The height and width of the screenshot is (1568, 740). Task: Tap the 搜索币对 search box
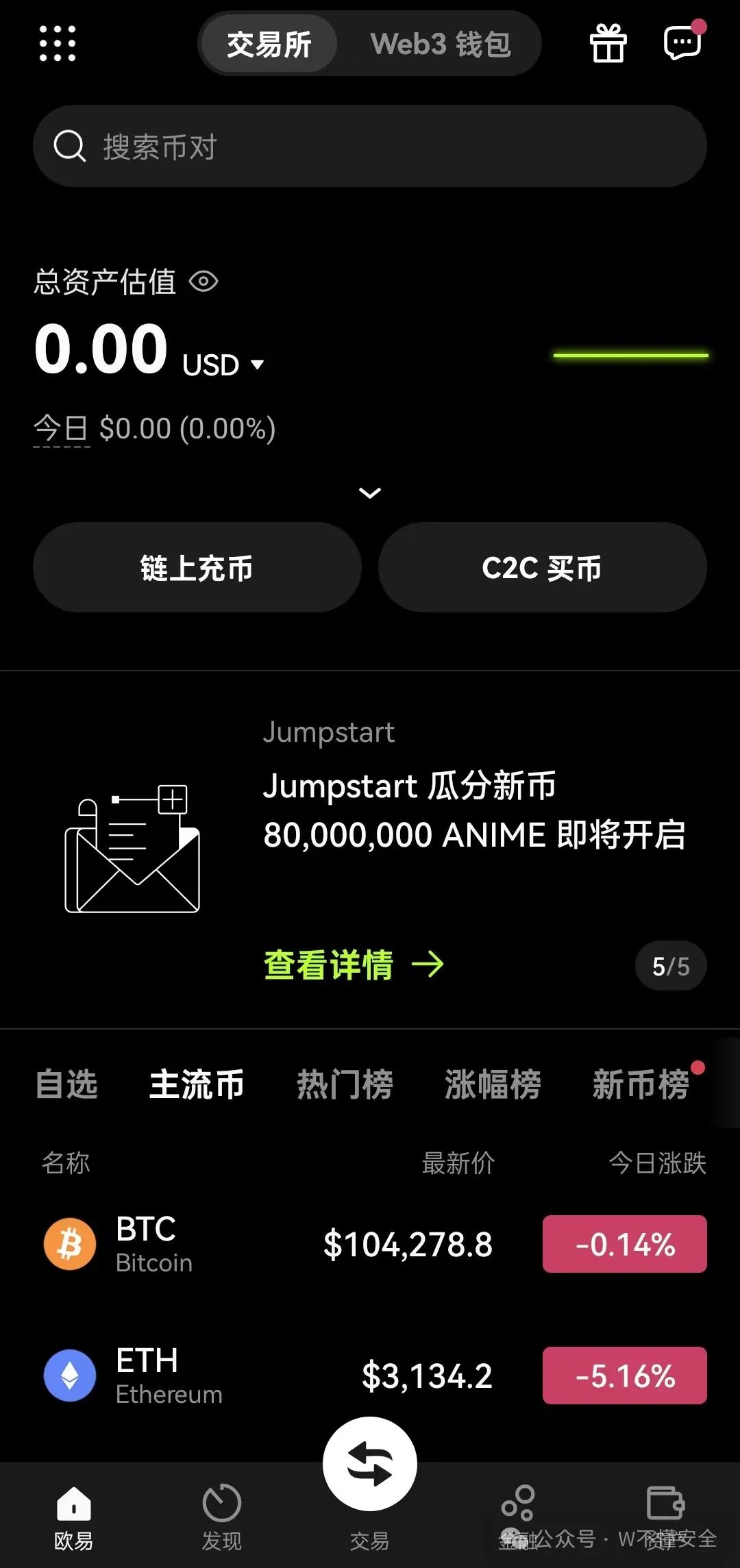tap(370, 146)
